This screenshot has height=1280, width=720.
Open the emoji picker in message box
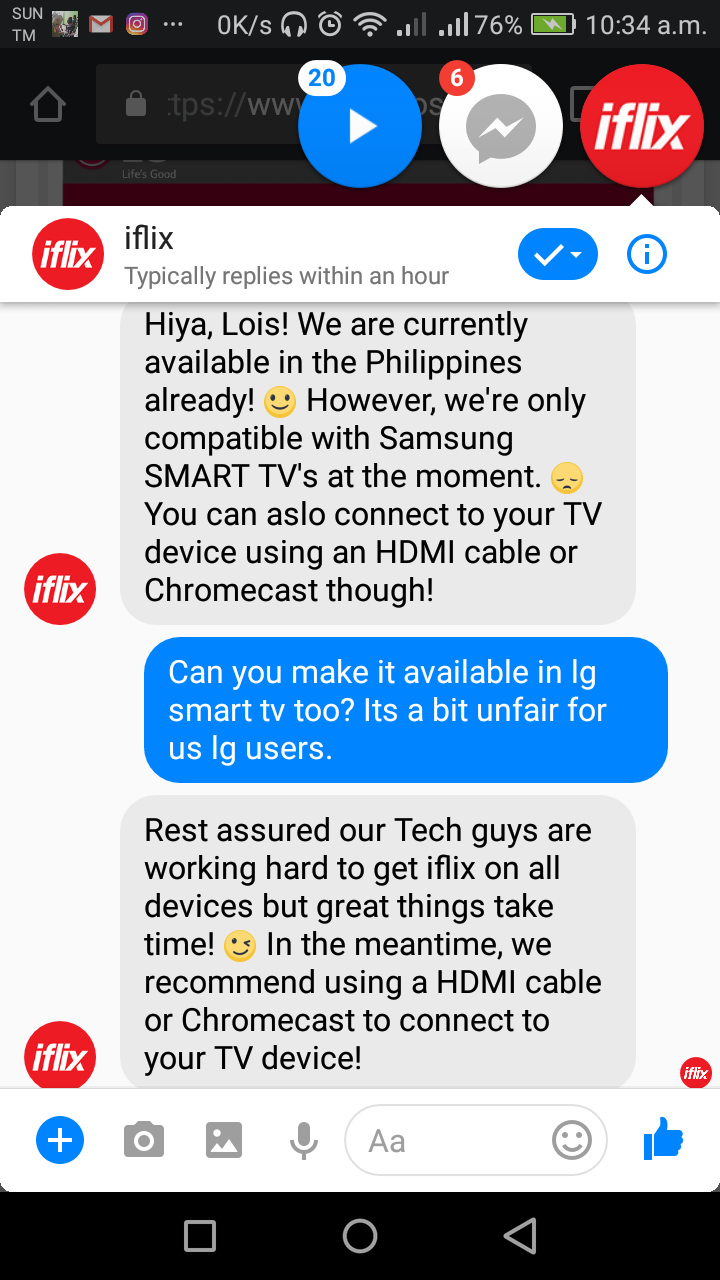point(572,1140)
